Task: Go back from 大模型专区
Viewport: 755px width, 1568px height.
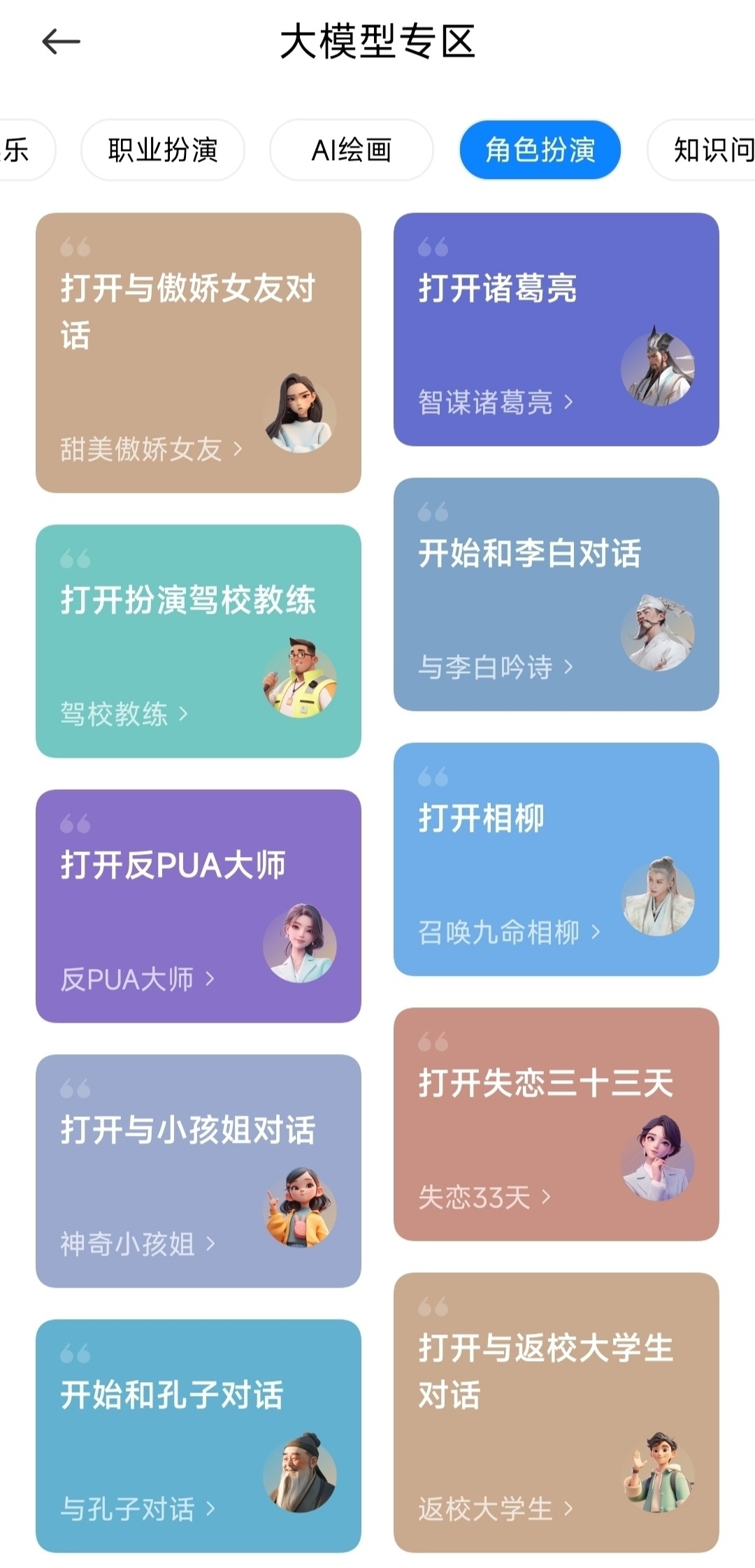Action: click(62, 42)
